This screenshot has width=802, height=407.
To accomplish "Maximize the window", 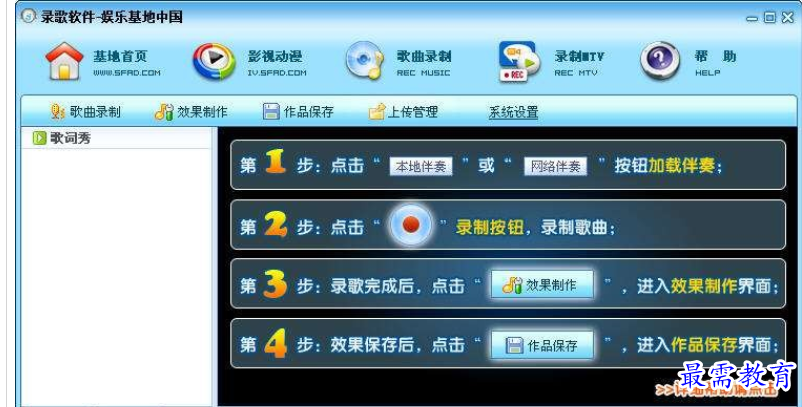I will [769, 18].
